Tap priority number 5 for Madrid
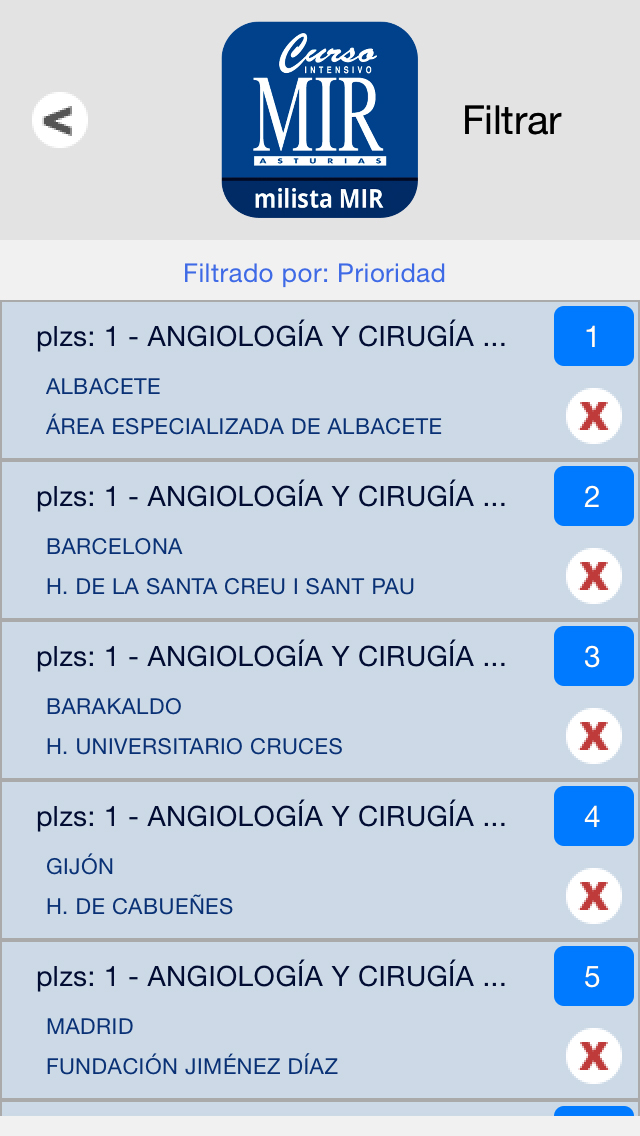Image resolution: width=640 pixels, height=1136 pixels. coord(594,977)
